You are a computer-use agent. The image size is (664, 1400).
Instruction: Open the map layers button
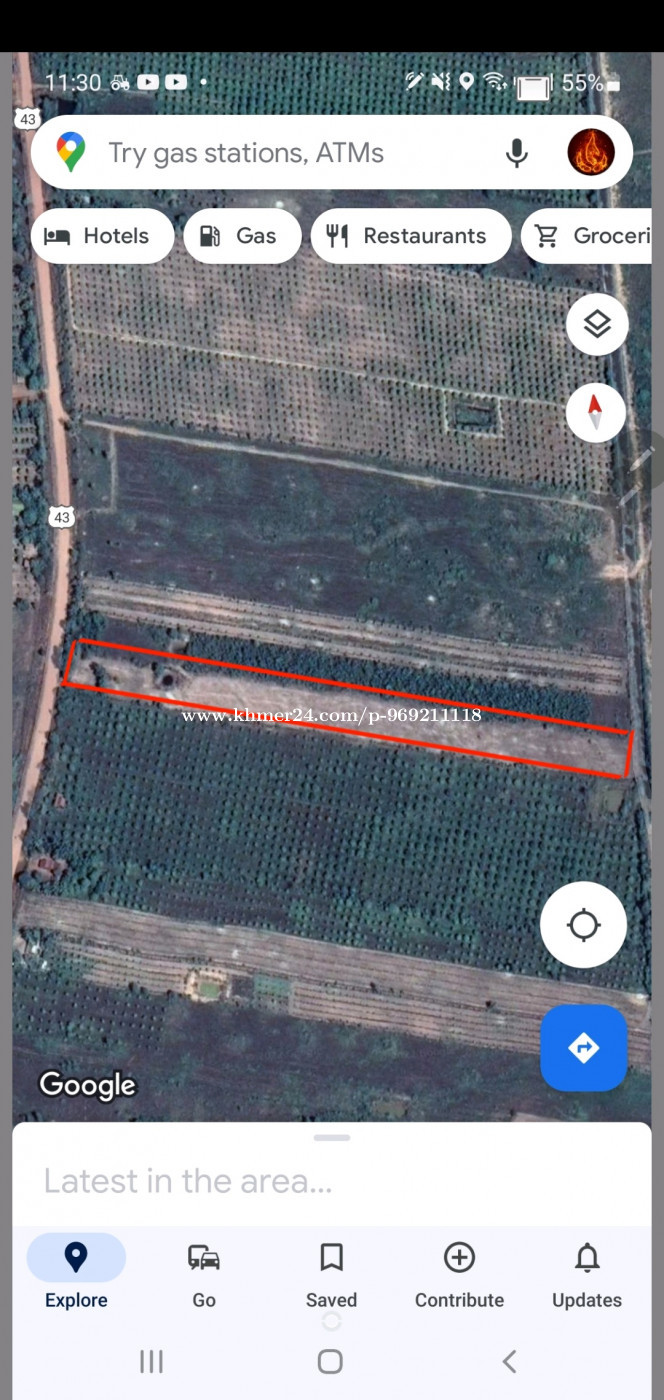pyautogui.click(x=596, y=325)
